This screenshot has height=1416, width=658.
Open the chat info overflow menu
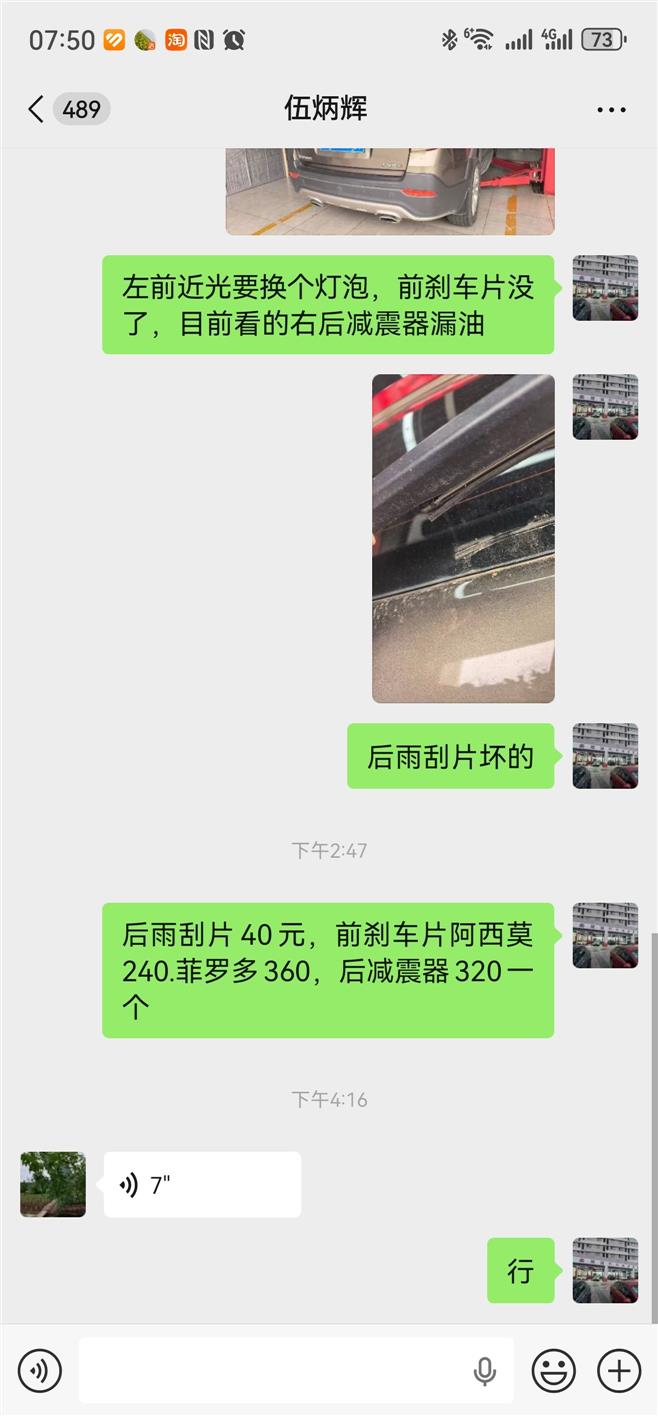click(x=611, y=109)
